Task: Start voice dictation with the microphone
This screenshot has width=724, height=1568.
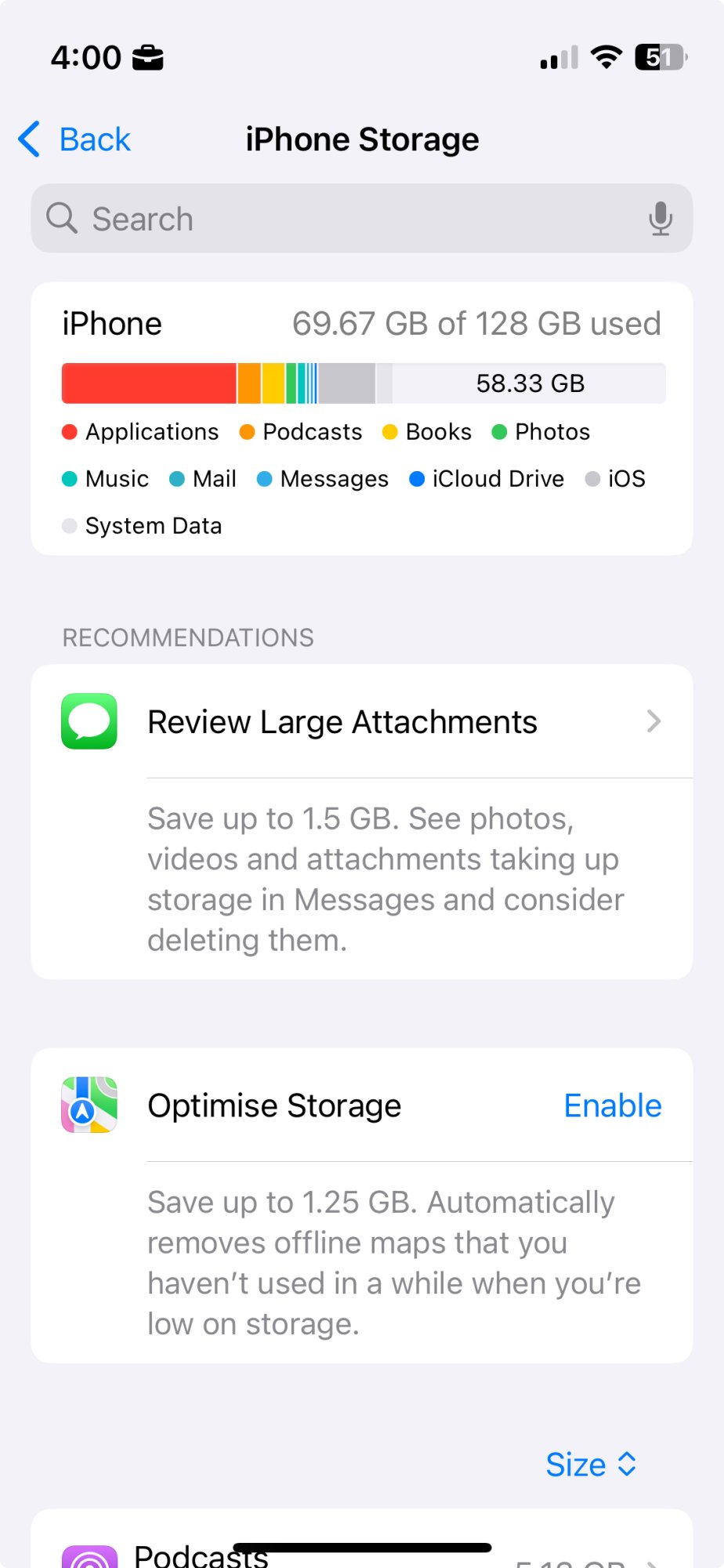Action: [x=661, y=219]
